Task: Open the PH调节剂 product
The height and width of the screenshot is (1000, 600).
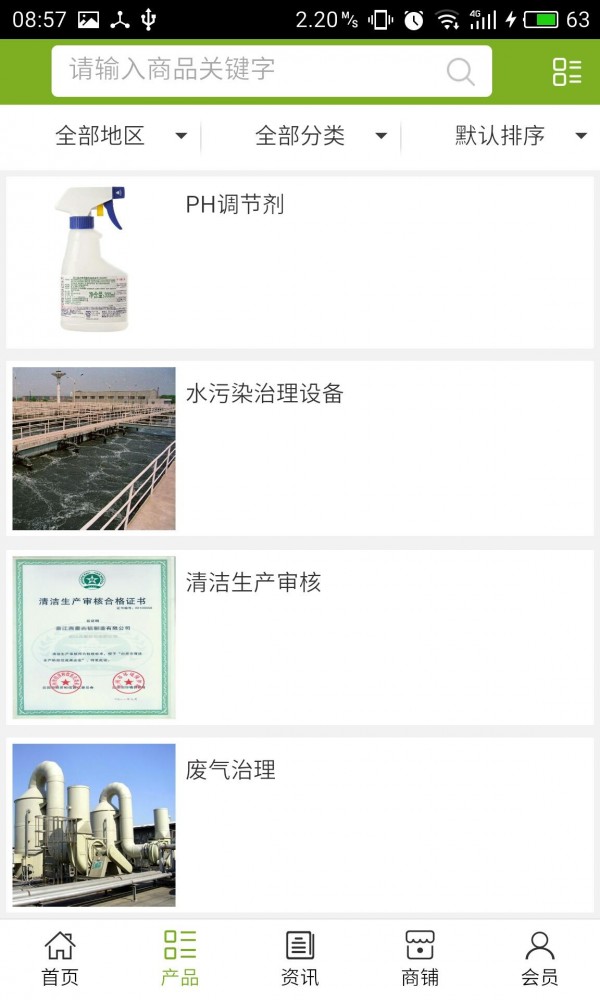Action: 300,262
